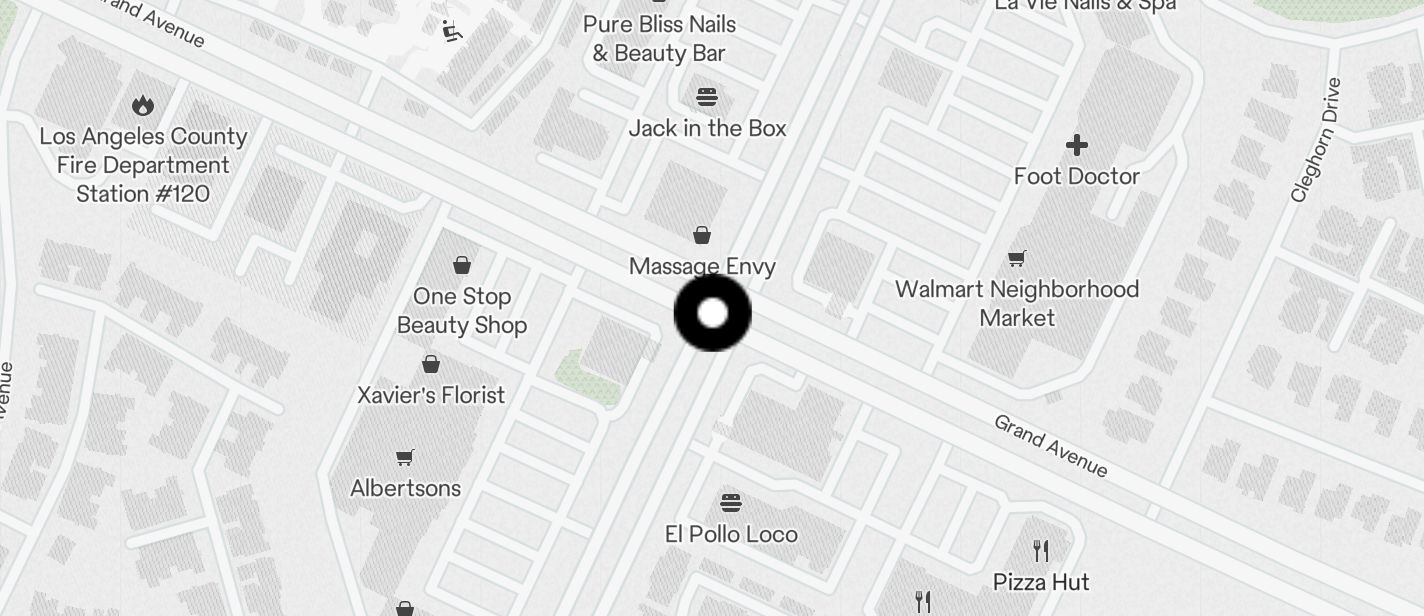The height and width of the screenshot is (616, 1424).
Task: Open the El Pollo Loco marker
Action: coord(731,503)
